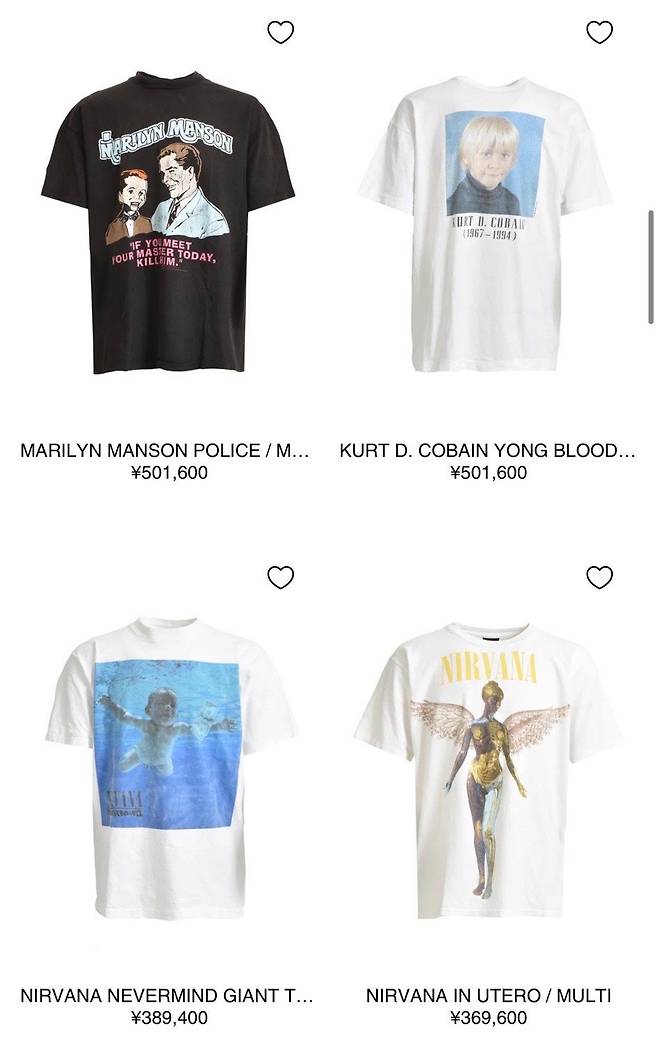Favorite the Marilyn Manson Police tee
Image resolution: width=658 pixels, height=1042 pixels.
[281, 32]
